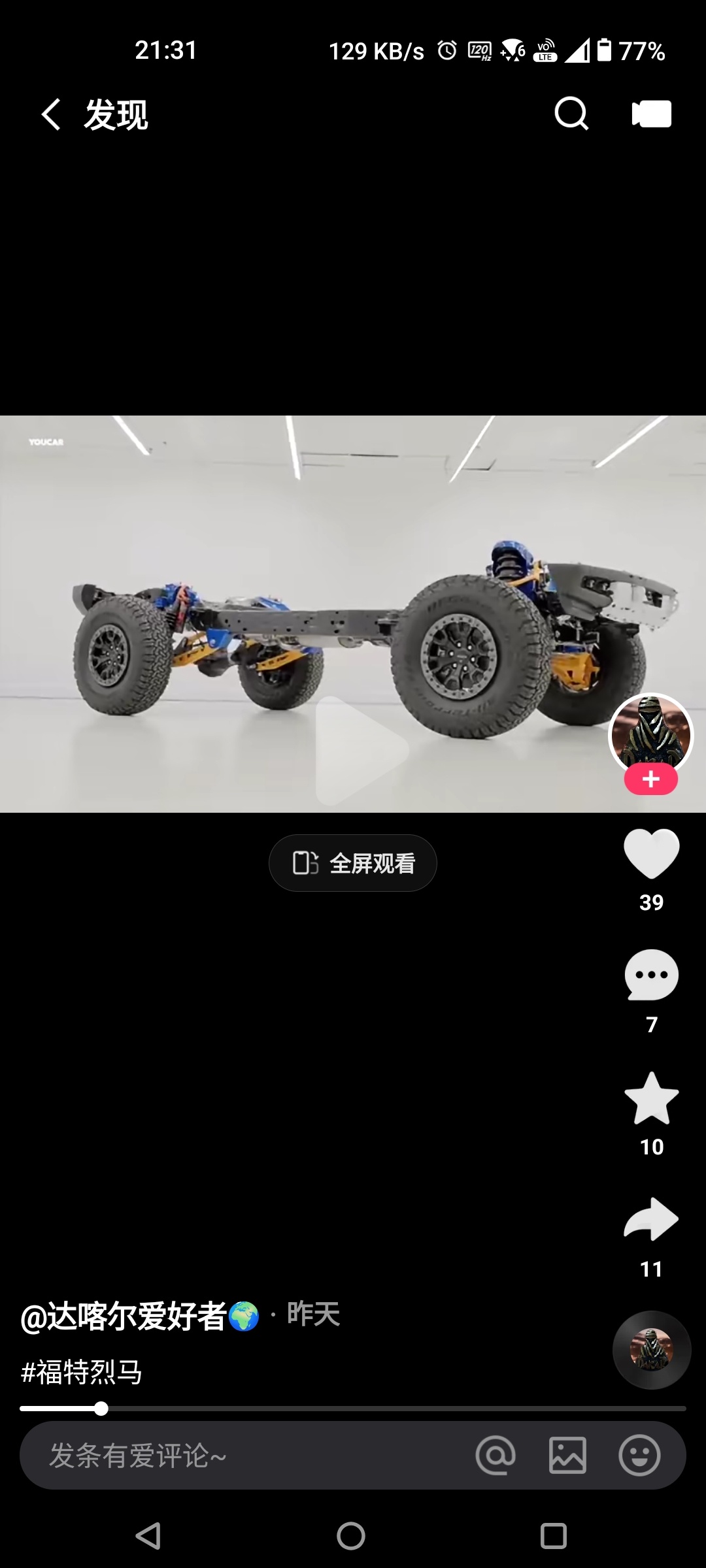Image resolution: width=706 pixels, height=1568 pixels.
Task: Tap 全屏观看 to watch fullscreen
Action: pos(353,863)
